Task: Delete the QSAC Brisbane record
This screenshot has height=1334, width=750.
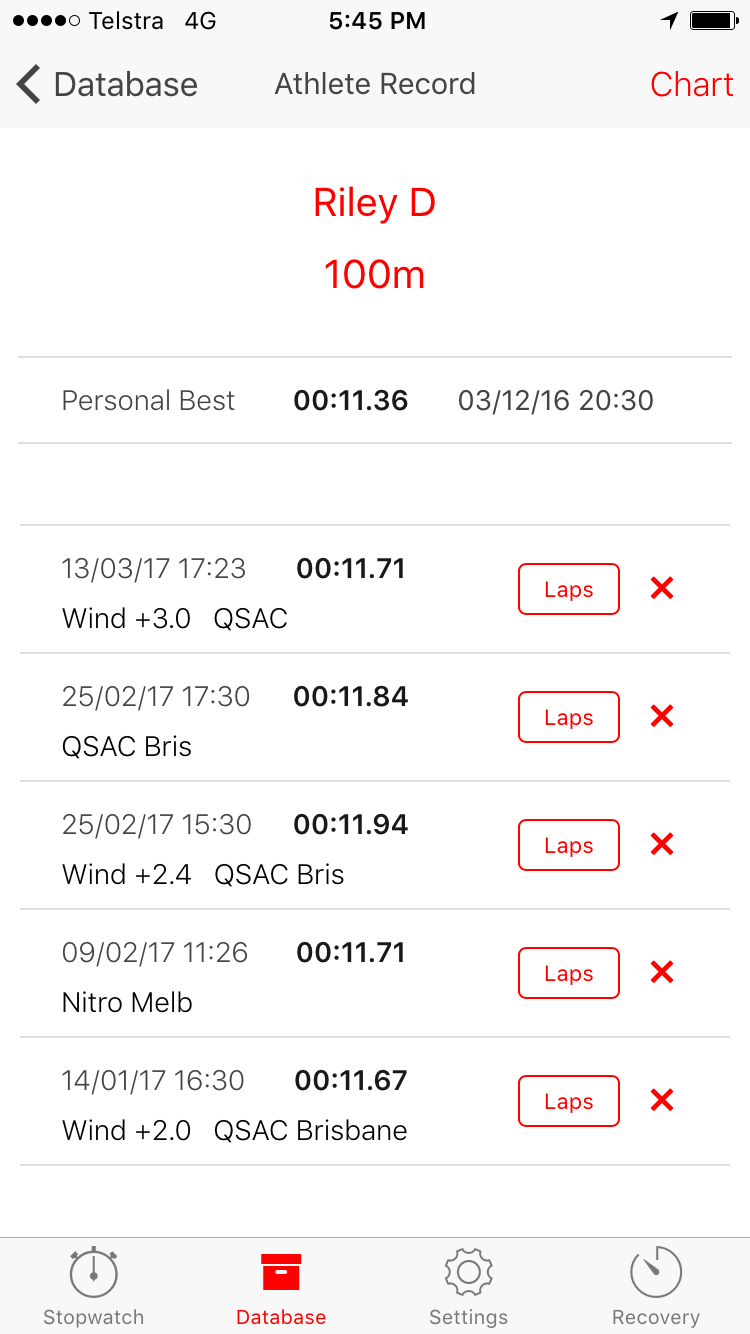Action: (662, 1100)
